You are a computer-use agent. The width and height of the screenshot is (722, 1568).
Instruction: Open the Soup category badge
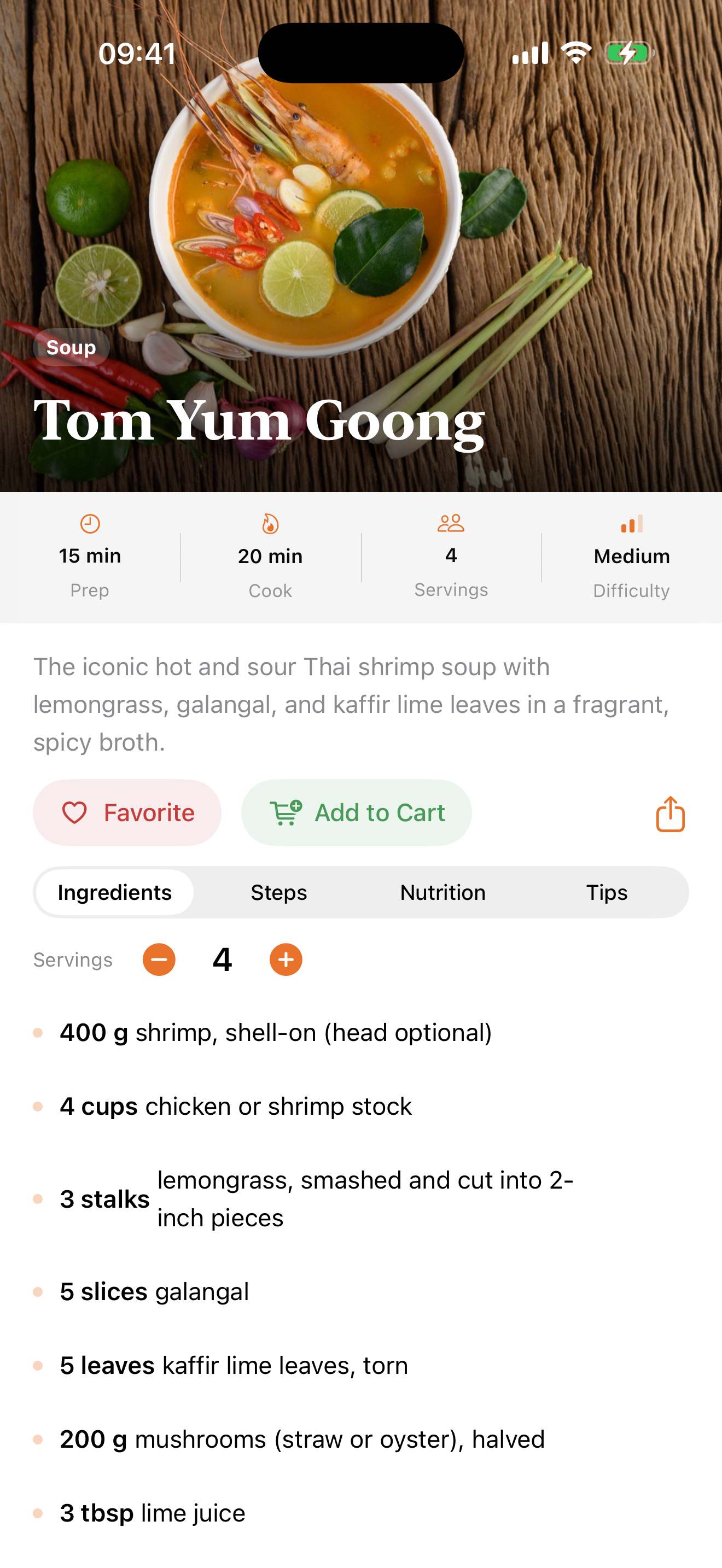70,348
